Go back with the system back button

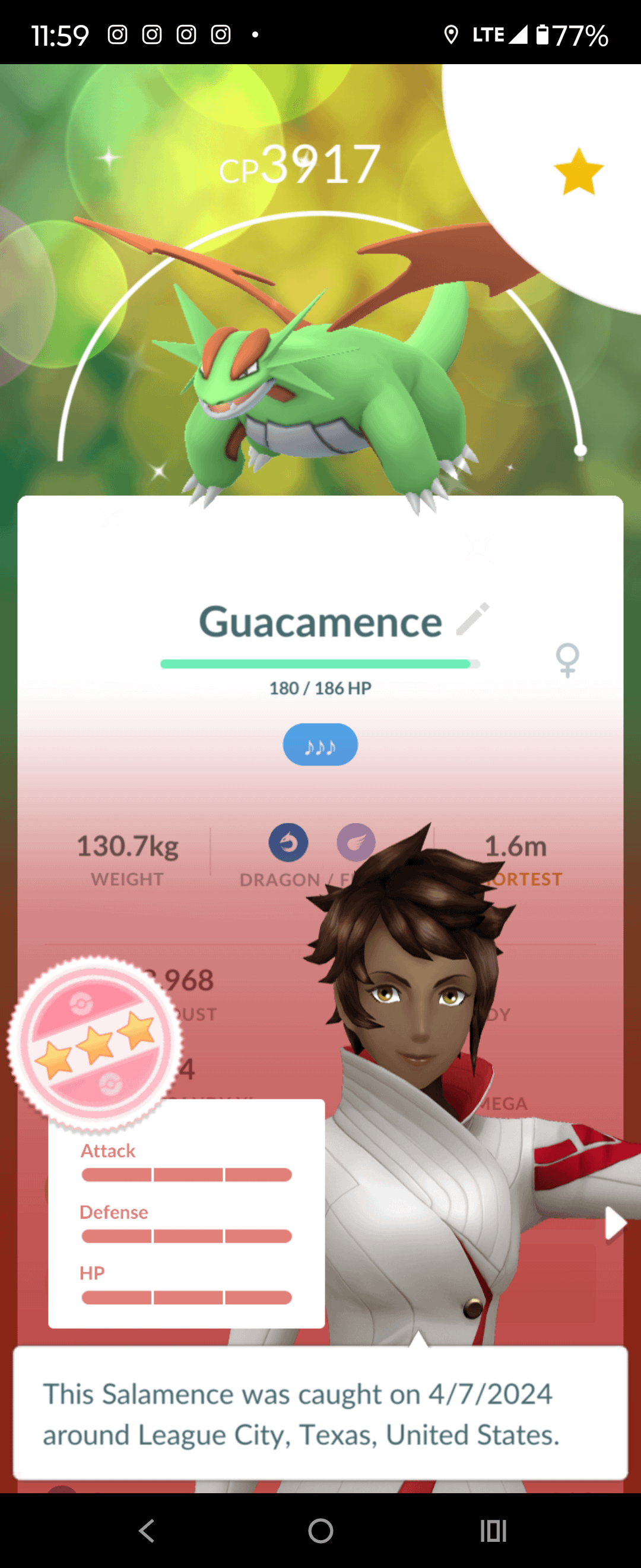point(147,1529)
